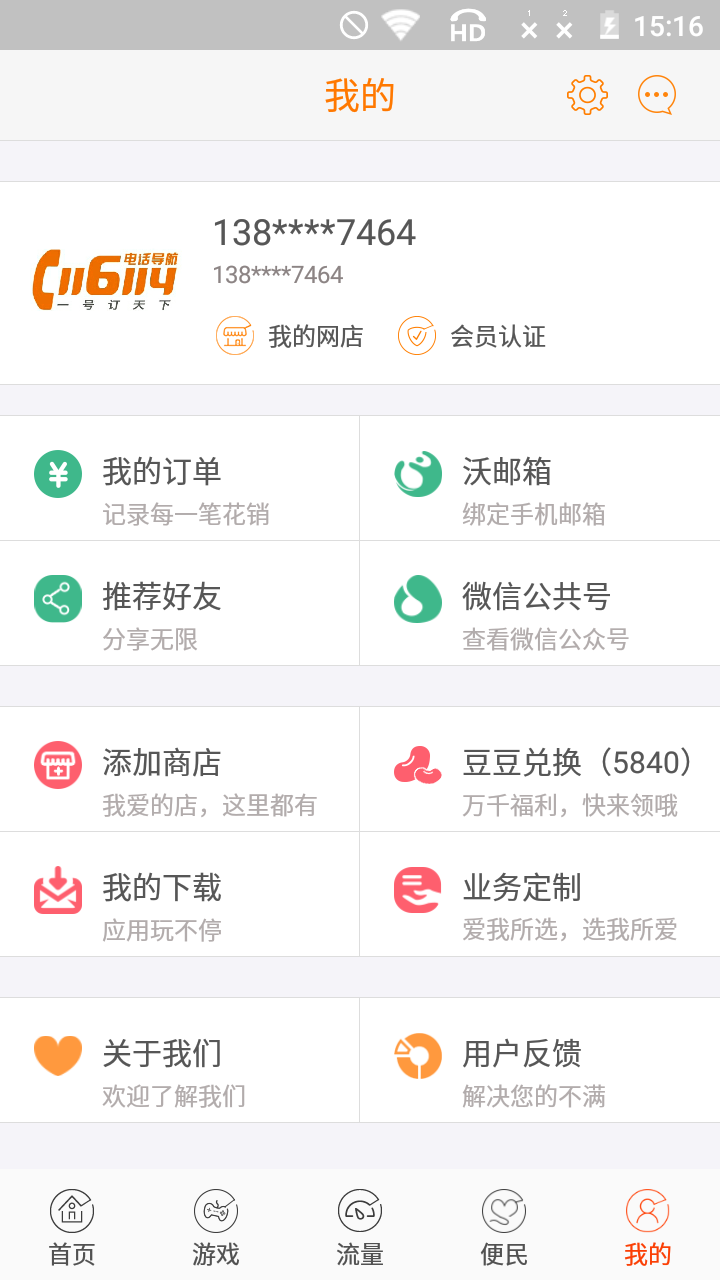Select the 便民 tab
Viewport: 720px width, 1280px height.
(x=502, y=1225)
